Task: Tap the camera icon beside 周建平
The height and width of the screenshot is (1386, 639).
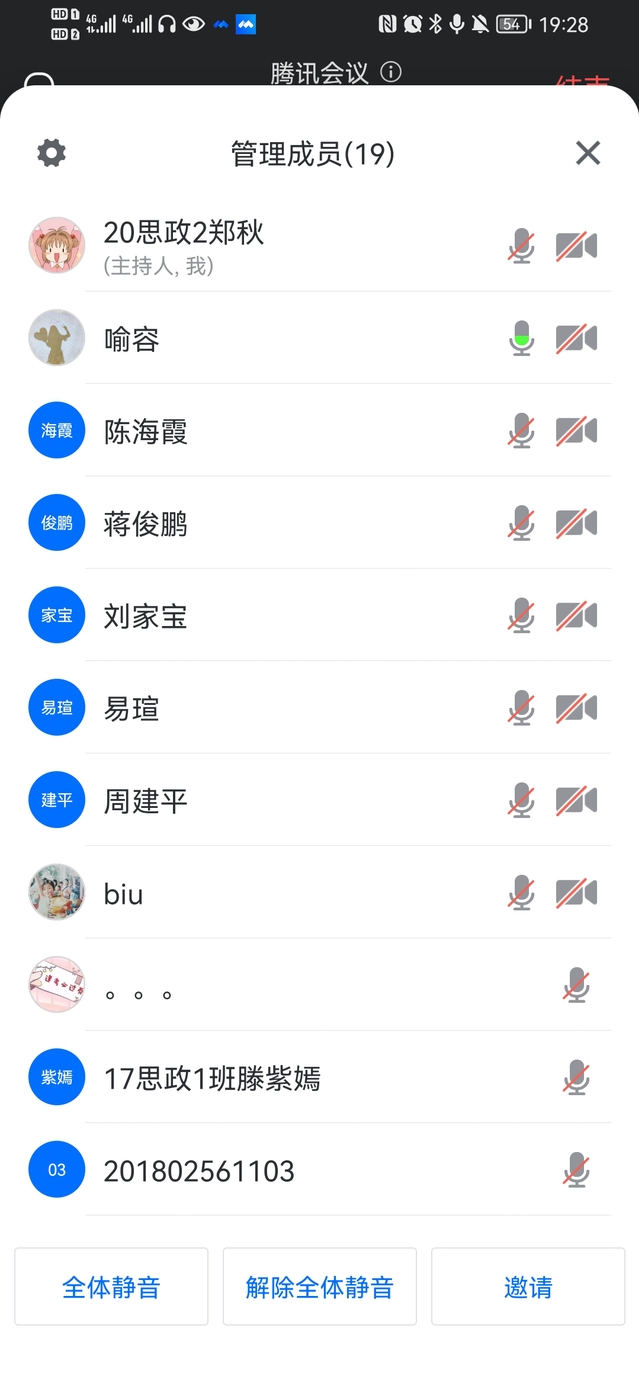Action: pos(577,800)
